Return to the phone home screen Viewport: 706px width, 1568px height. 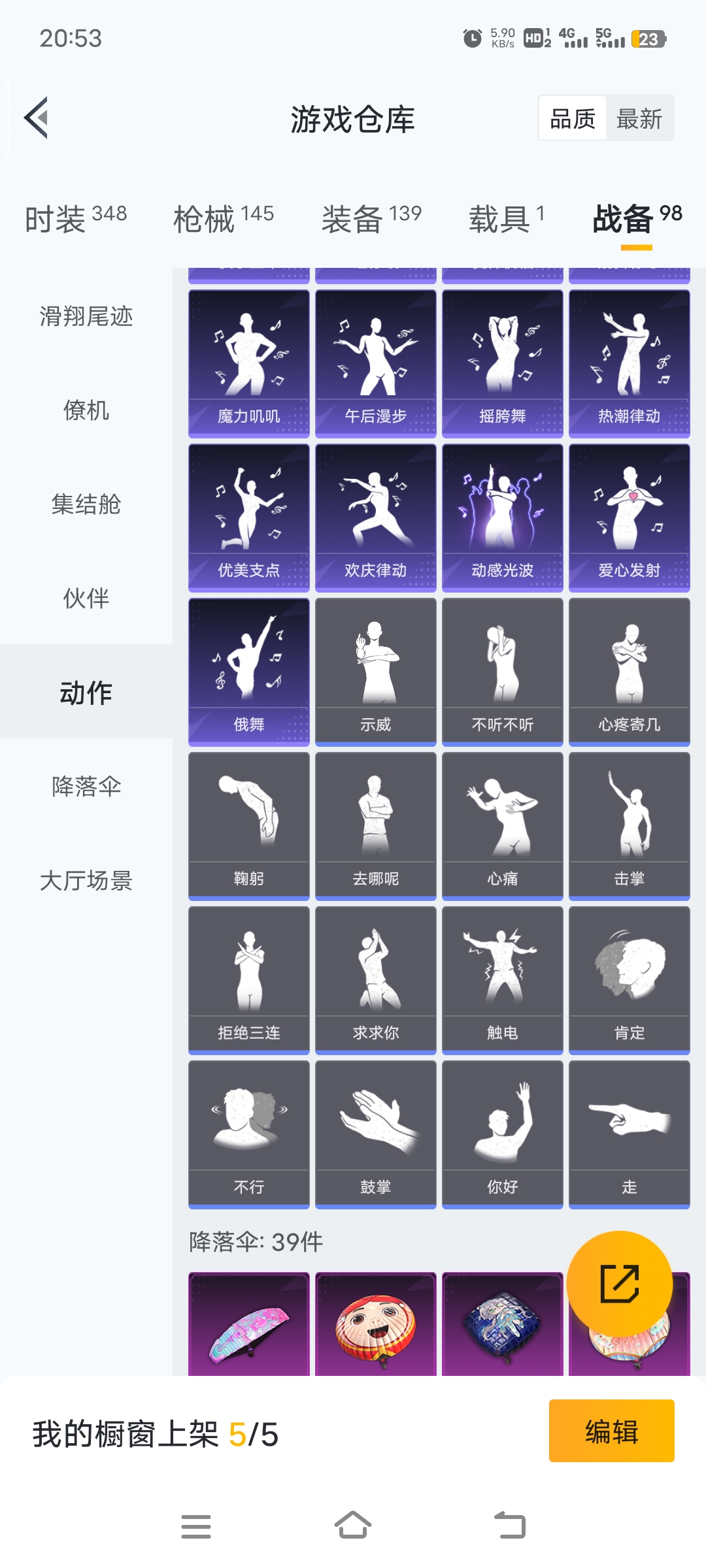pyautogui.click(x=353, y=1526)
